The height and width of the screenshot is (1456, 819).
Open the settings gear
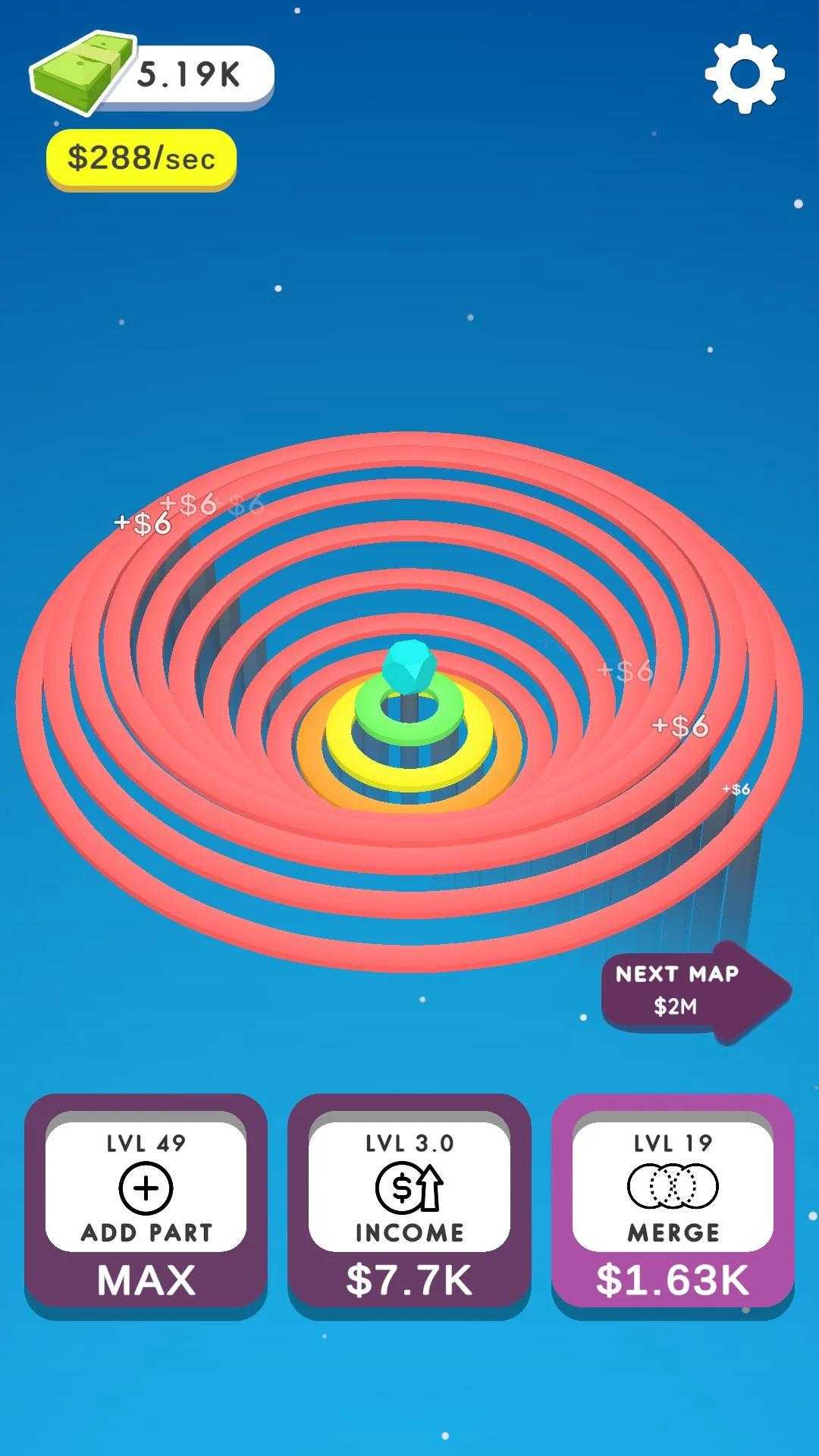pos(745,74)
